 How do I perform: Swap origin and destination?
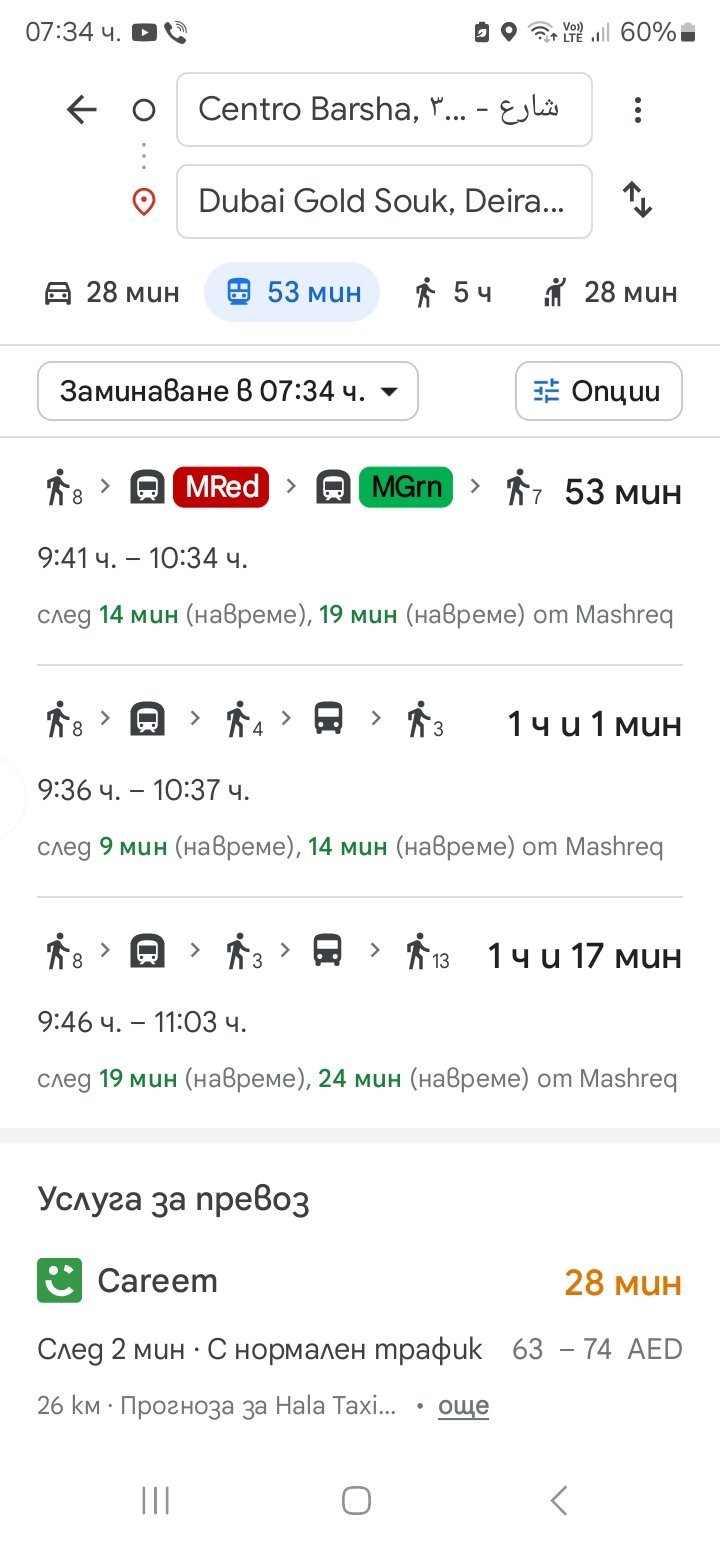637,200
